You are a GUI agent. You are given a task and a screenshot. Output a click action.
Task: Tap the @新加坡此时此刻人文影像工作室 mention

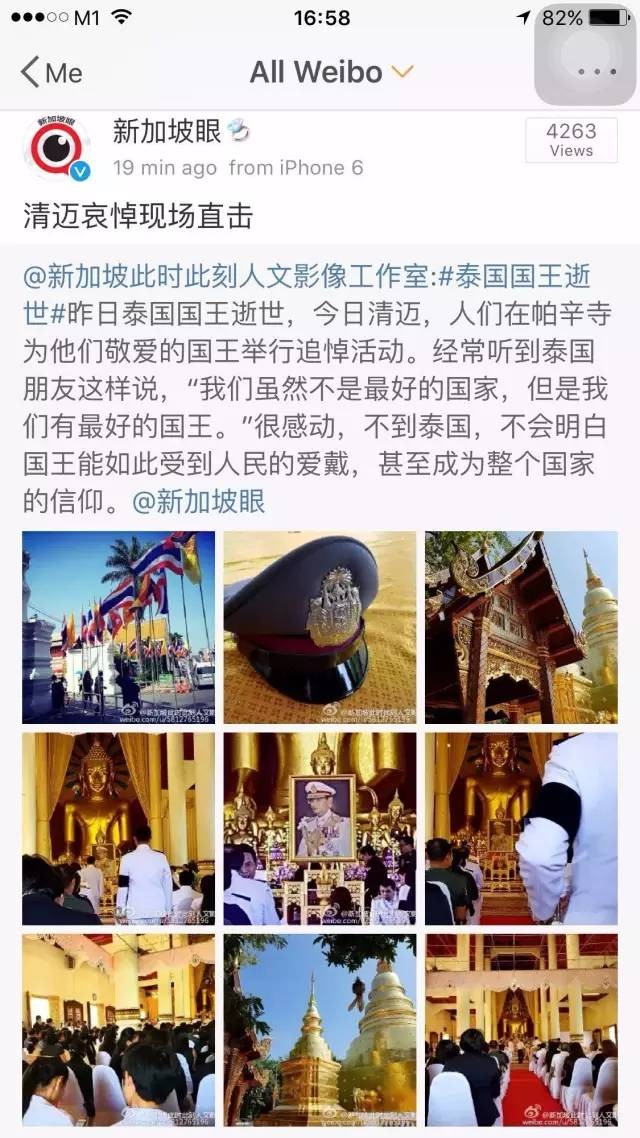tap(228, 277)
